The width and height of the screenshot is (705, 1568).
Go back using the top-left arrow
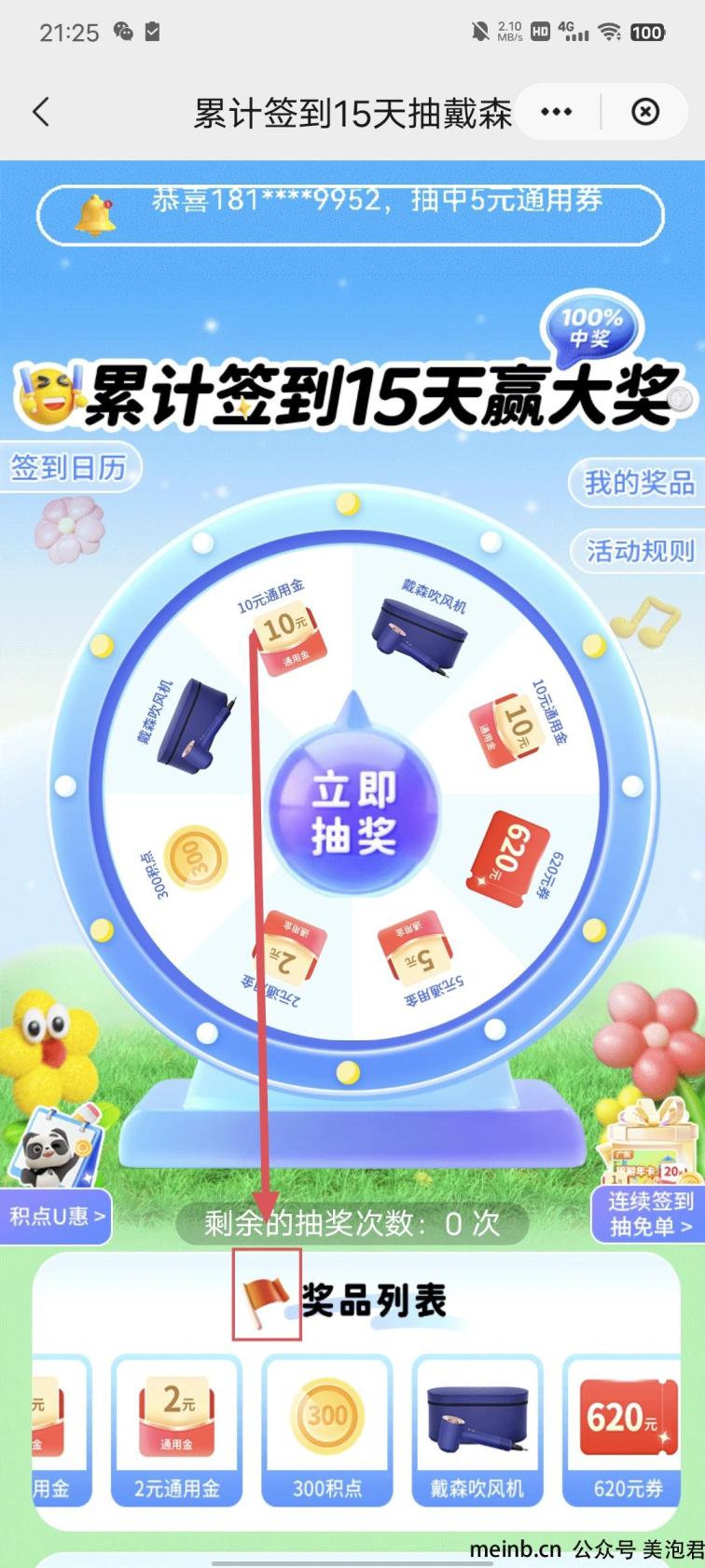[41, 112]
